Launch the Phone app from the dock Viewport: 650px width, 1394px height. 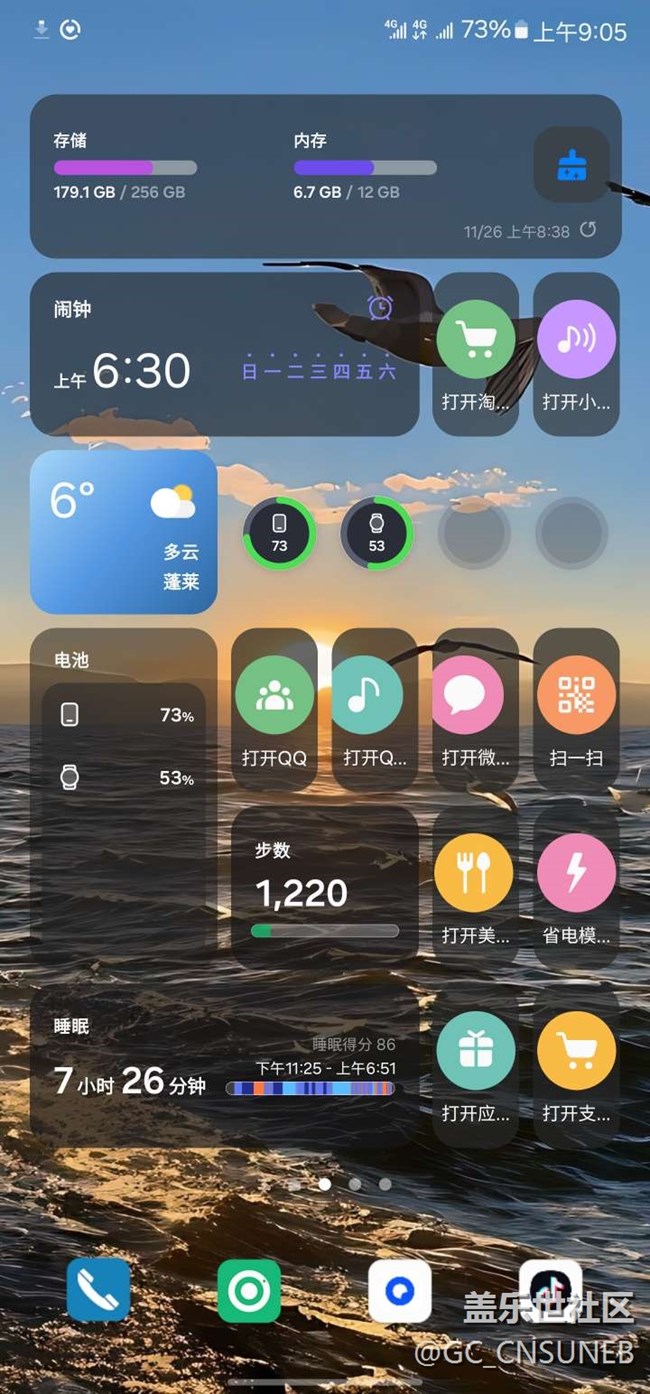point(99,1290)
